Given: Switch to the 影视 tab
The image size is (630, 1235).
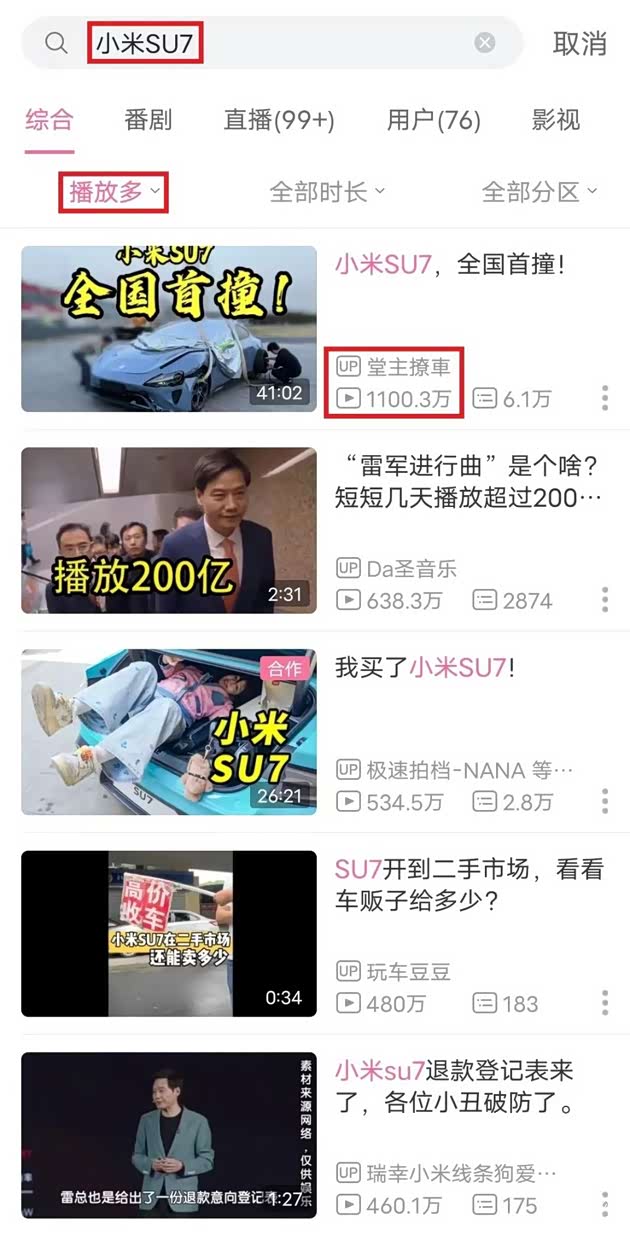Looking at the screenshot, I should pos(556,121).
